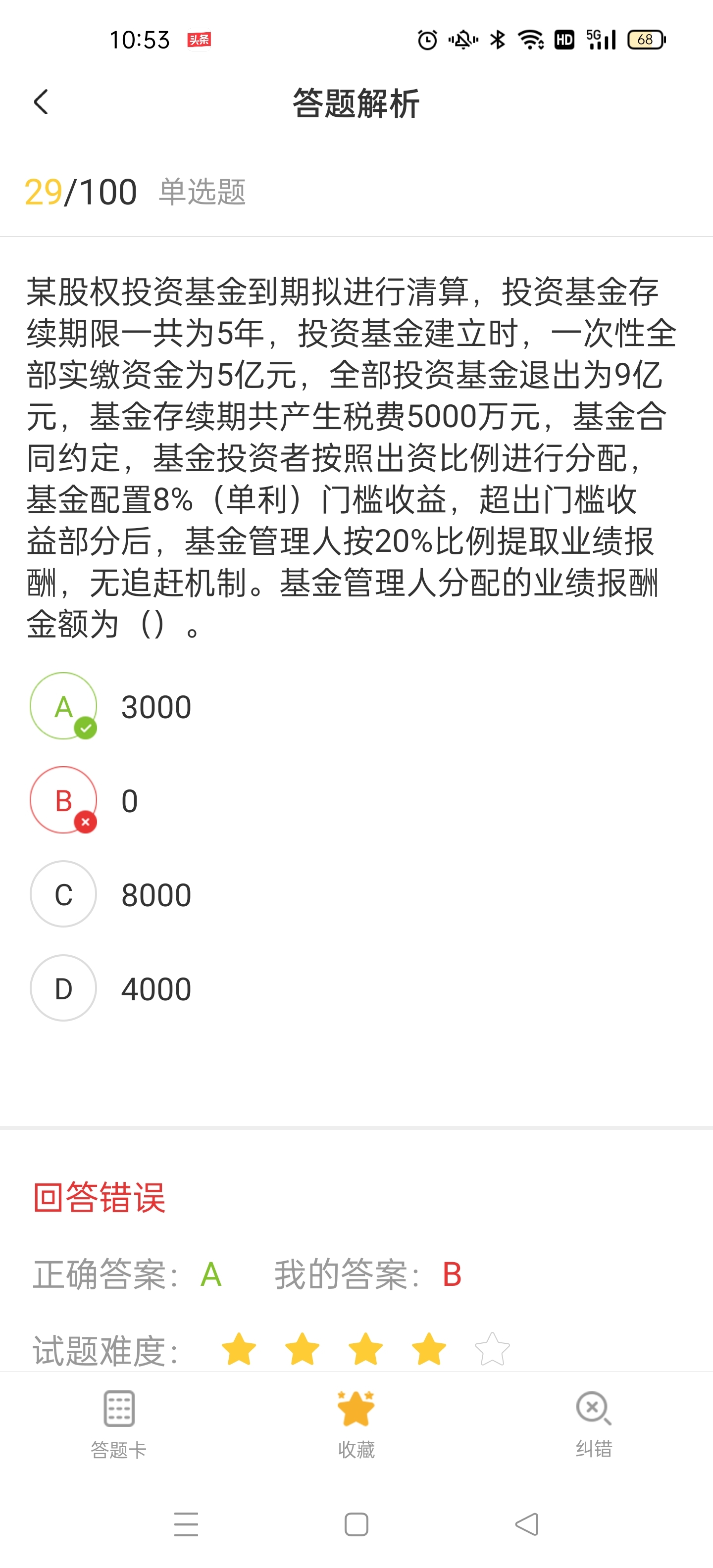
Task: Select option B with answer 0
Action: click(x=63, y=800)
